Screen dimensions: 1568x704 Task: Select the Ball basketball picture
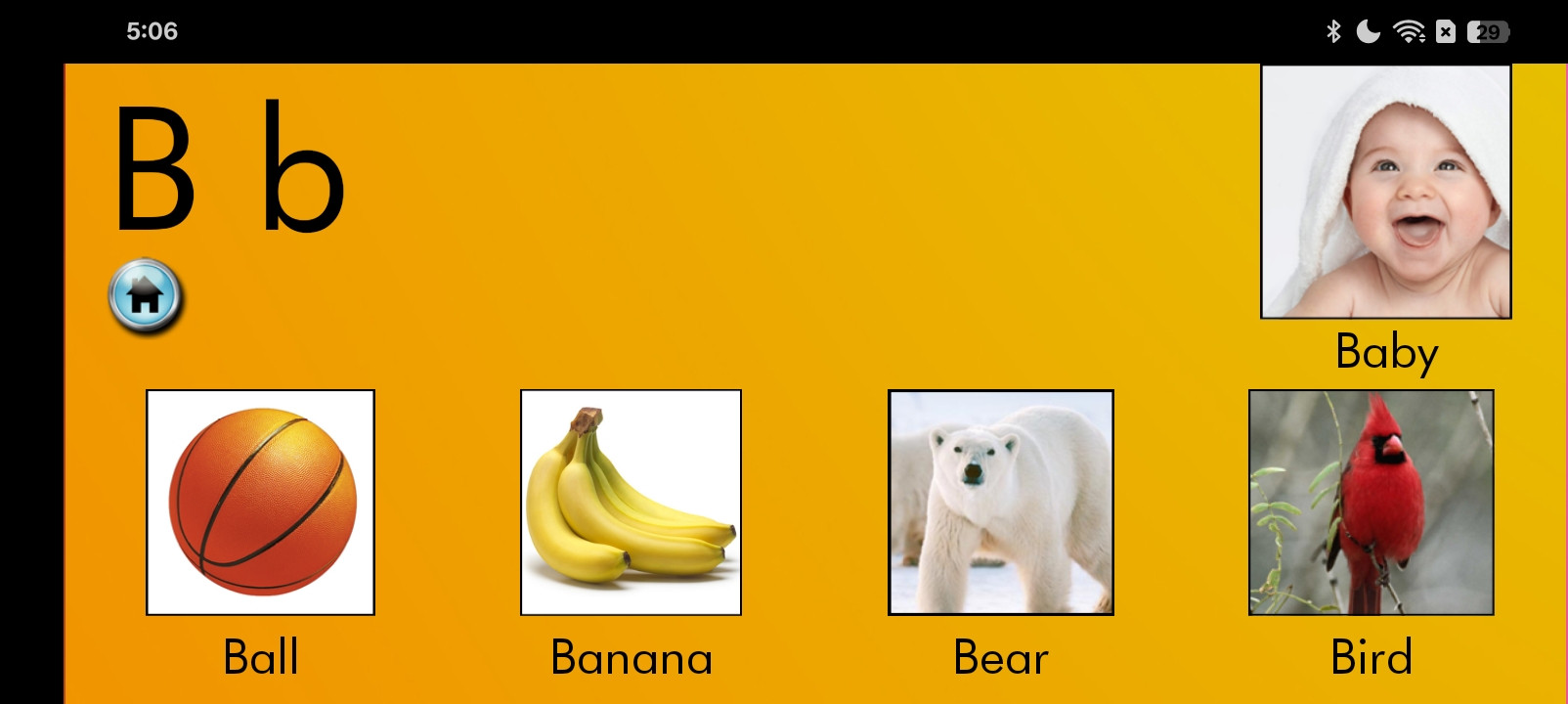[x=260, y=503]
